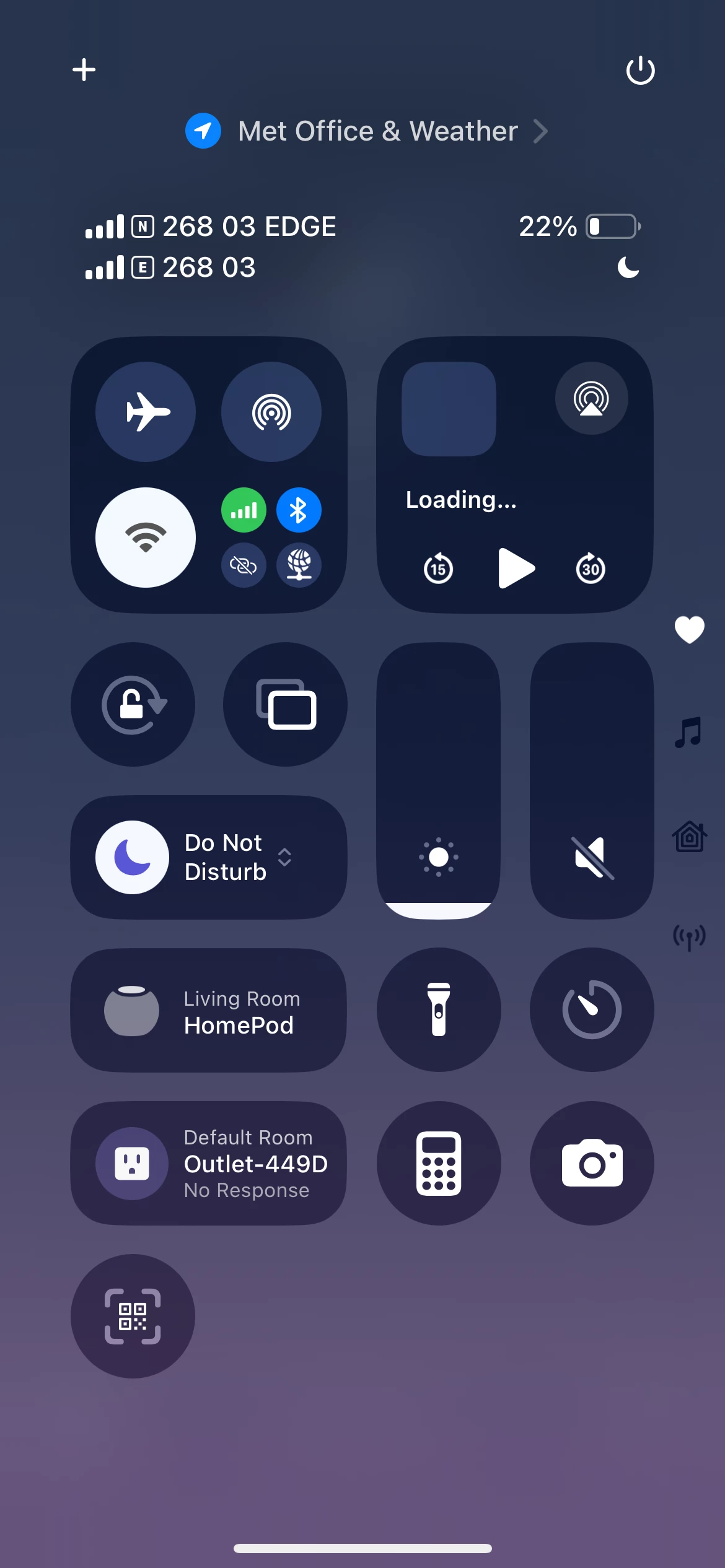Viewport: 725px width, 1568px height.
Task: Turn off Wi-Fi
Action: (146, 537)
